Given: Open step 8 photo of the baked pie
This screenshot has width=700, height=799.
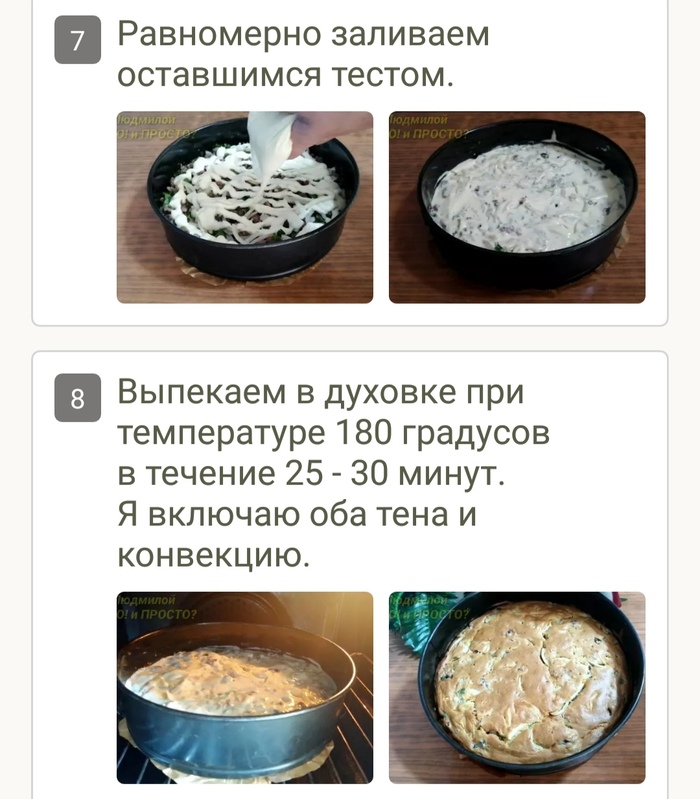Looking at the screenshot, I should point(517,687).
